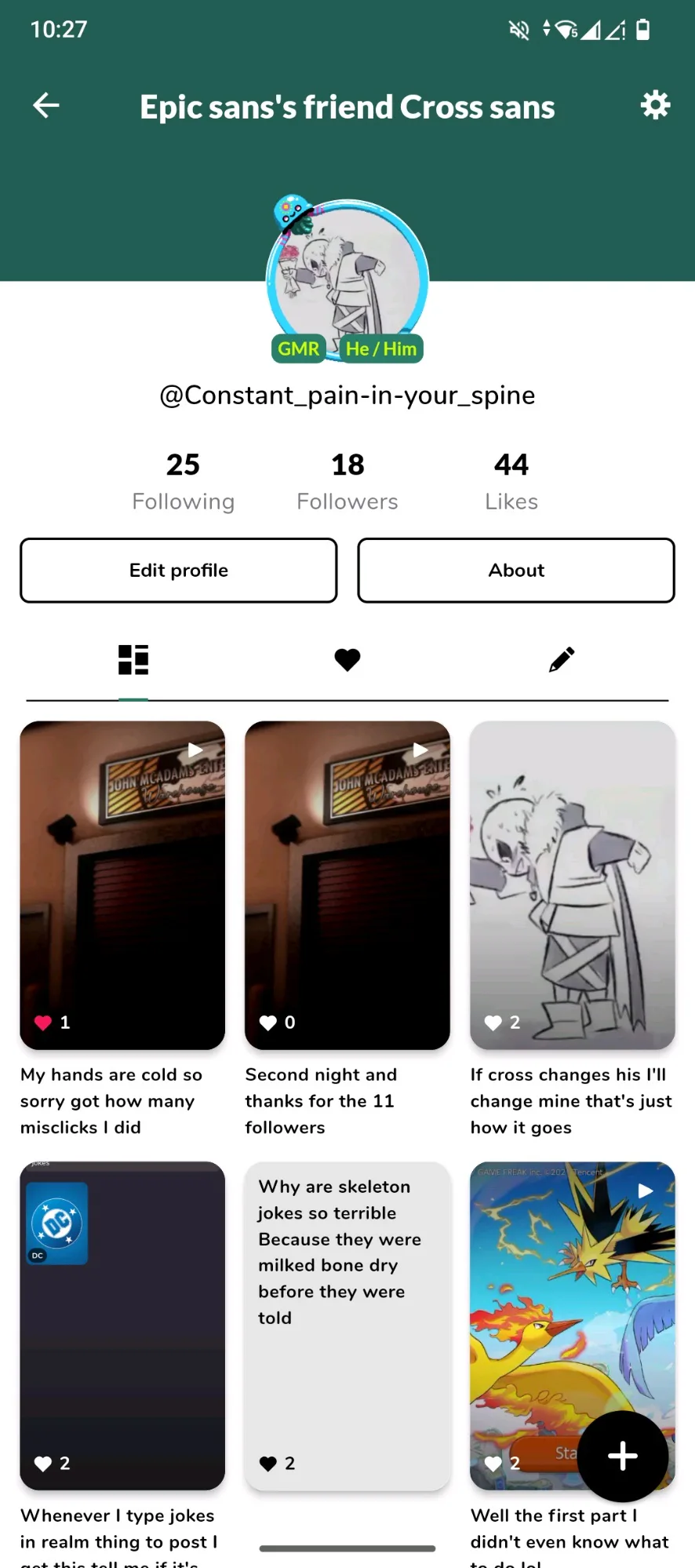Switch to the liked posts heart tab

347,660
